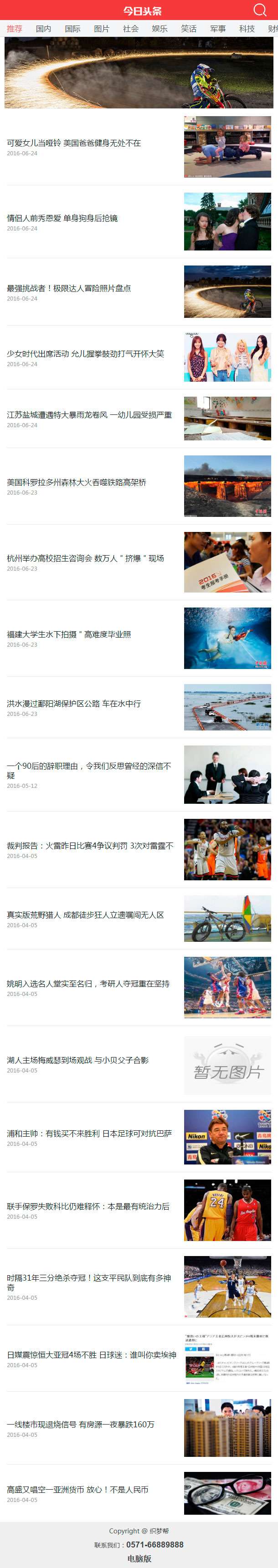Viewport: 278px width, 1568px height.
Task: Open the 社会 tab
Action: pos(130,29)
